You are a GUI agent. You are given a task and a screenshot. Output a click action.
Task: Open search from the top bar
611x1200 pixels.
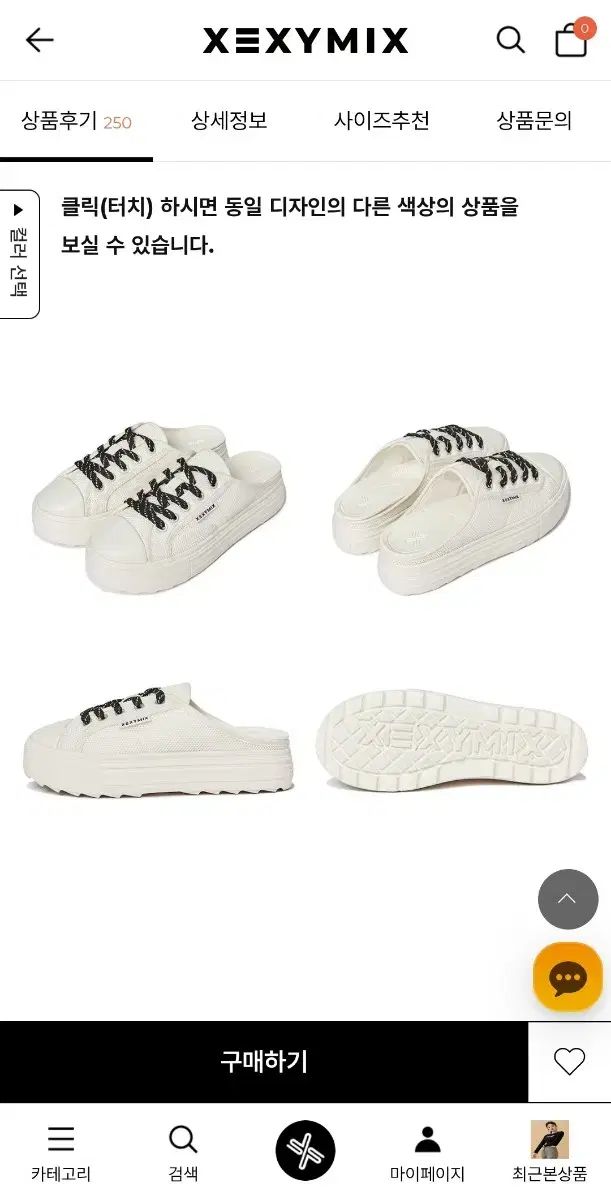tap(510, 40)
